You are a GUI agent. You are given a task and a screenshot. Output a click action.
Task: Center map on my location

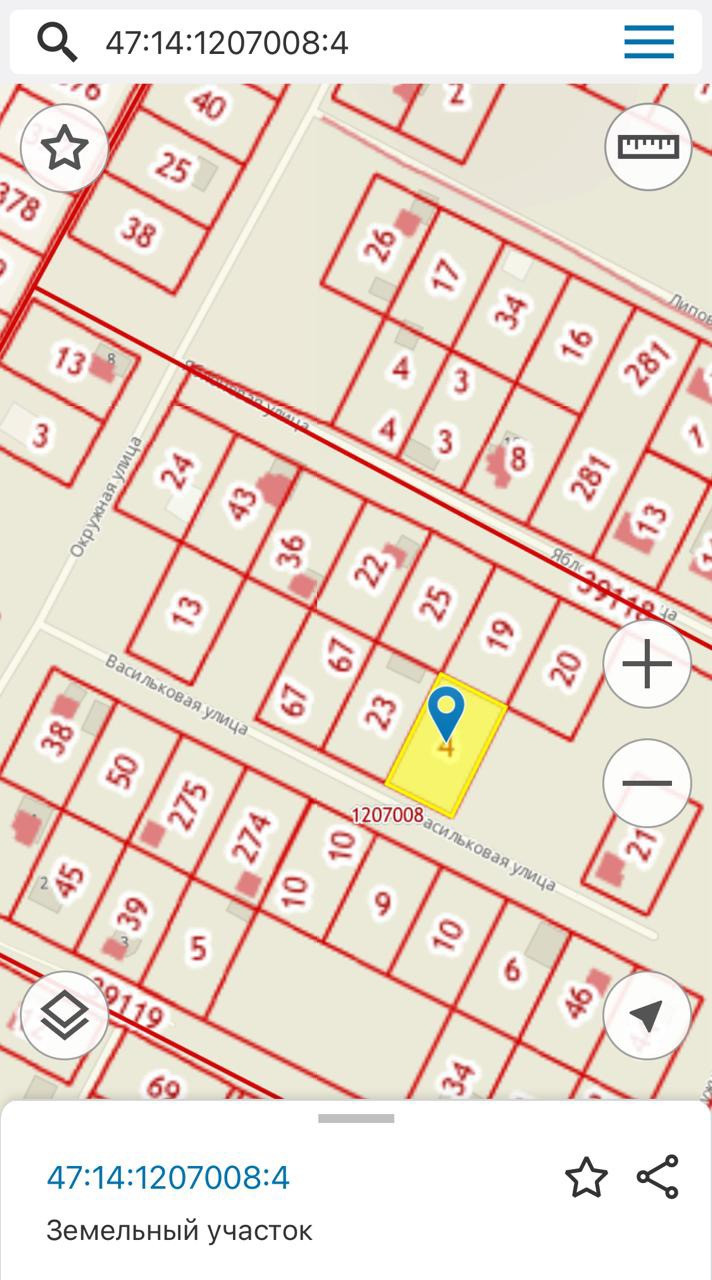click(x=647, y=1016)
